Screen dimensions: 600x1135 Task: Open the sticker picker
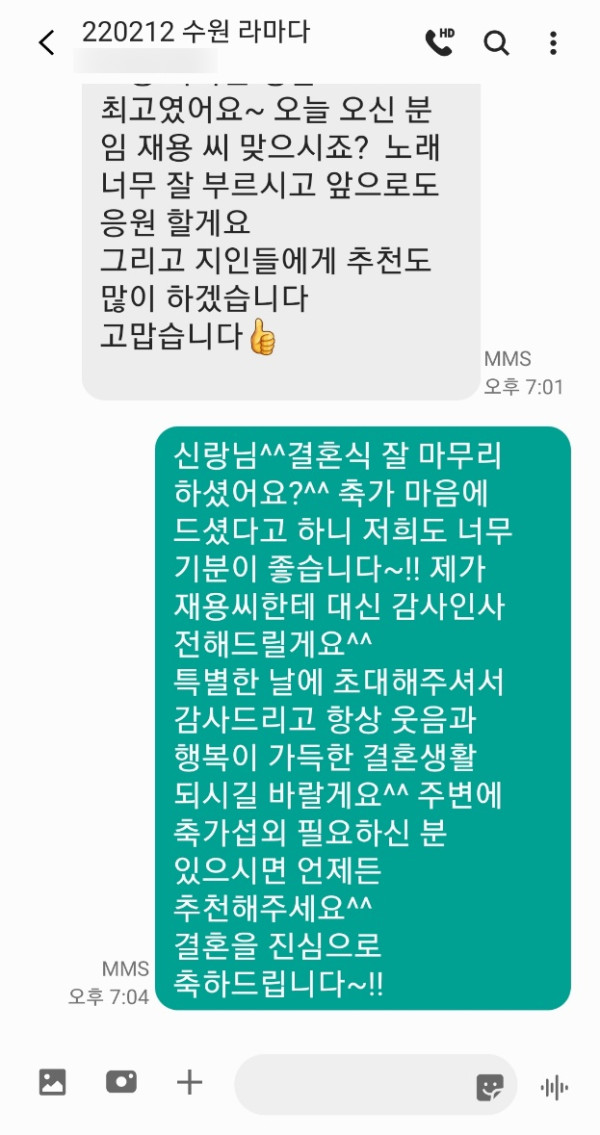point(490,1087)
